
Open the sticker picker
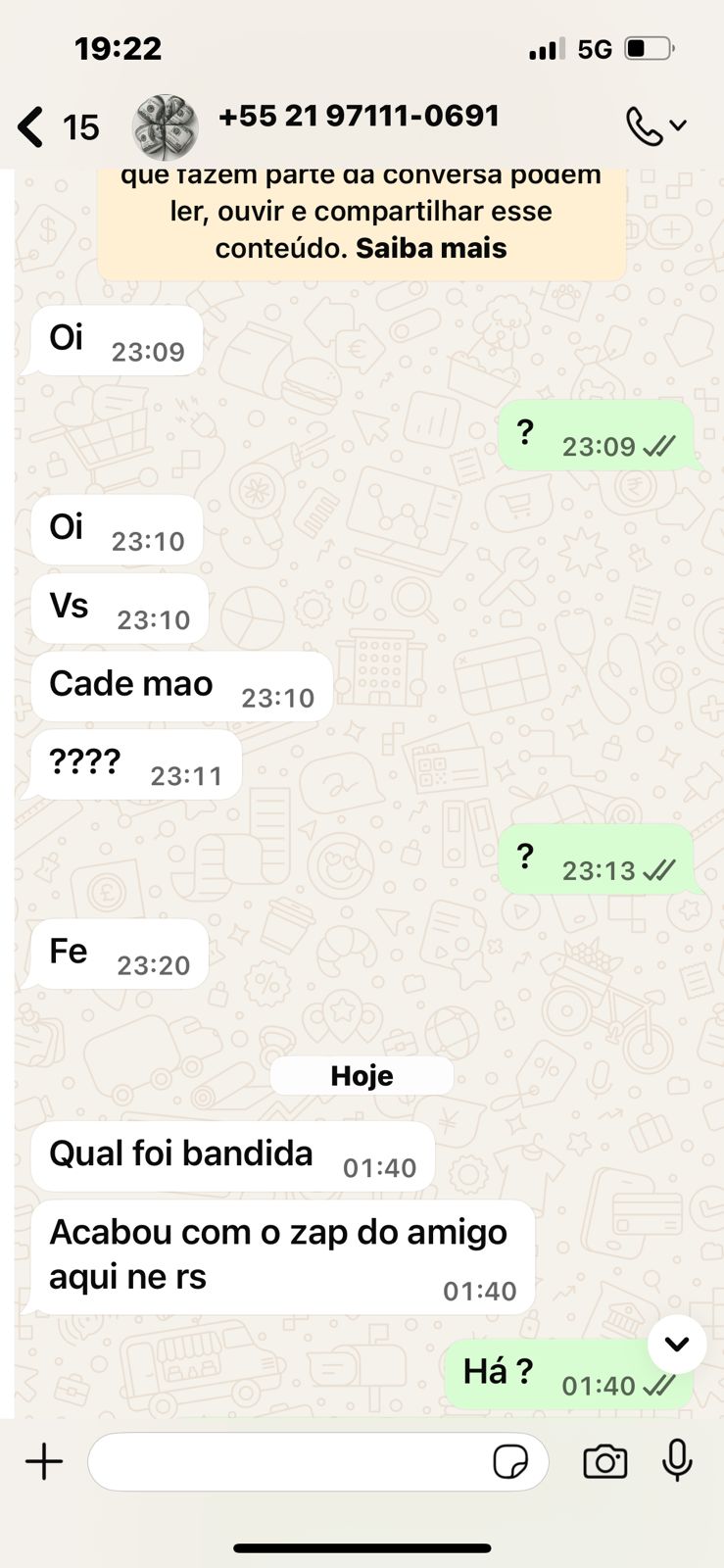click(510, 1462)
